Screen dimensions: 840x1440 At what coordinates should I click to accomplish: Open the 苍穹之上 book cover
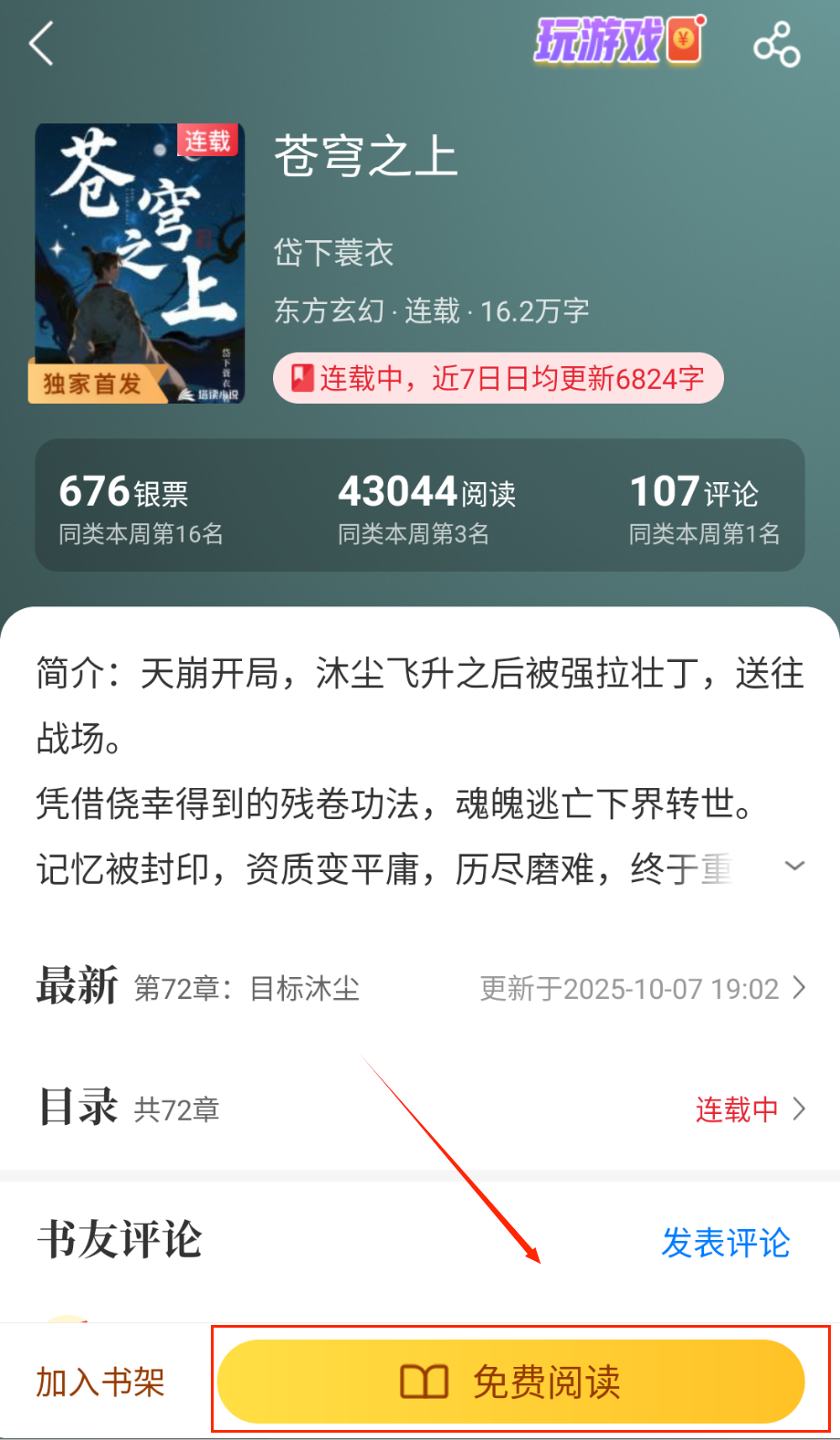138,263
